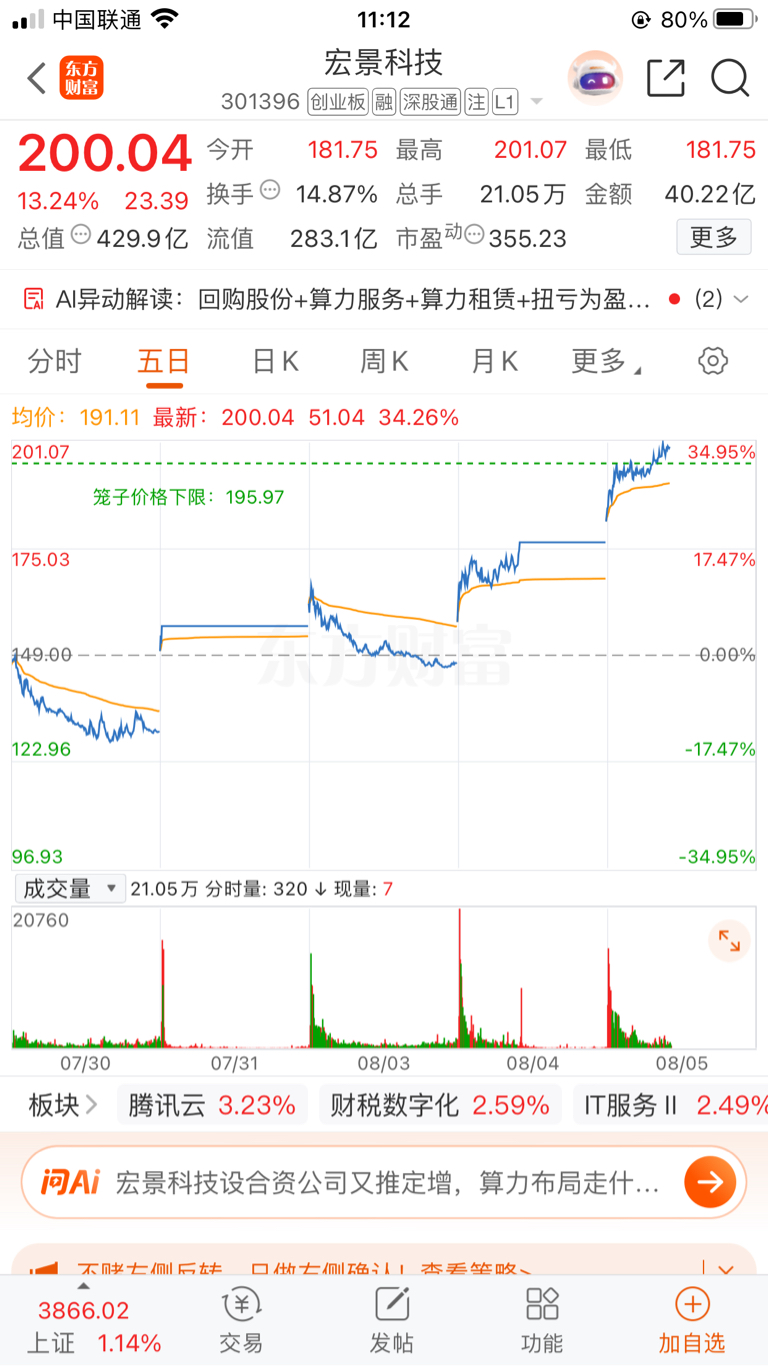
Task: Add stock via 加自选
Action: pos(692,1319)
